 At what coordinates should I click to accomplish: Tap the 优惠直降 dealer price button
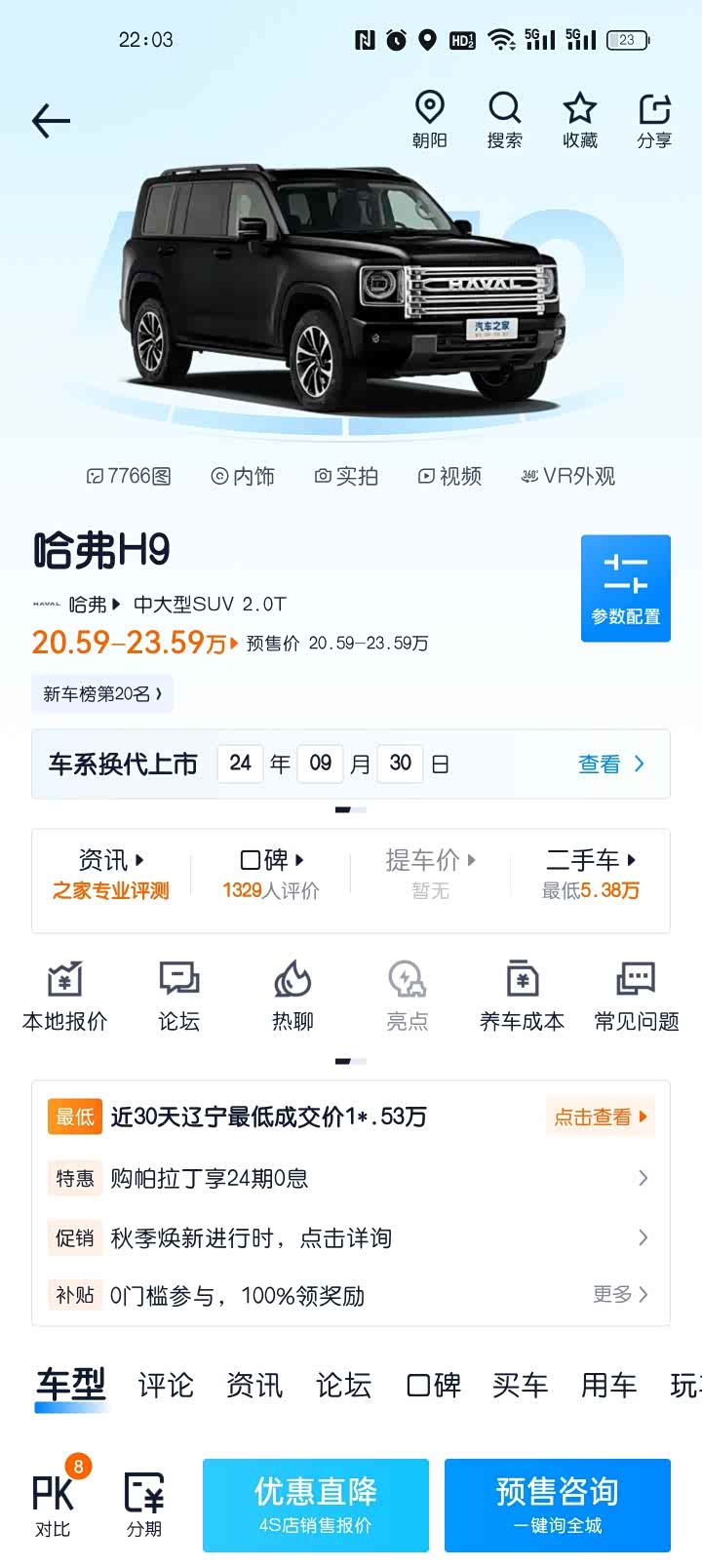tap(315, 1505)
